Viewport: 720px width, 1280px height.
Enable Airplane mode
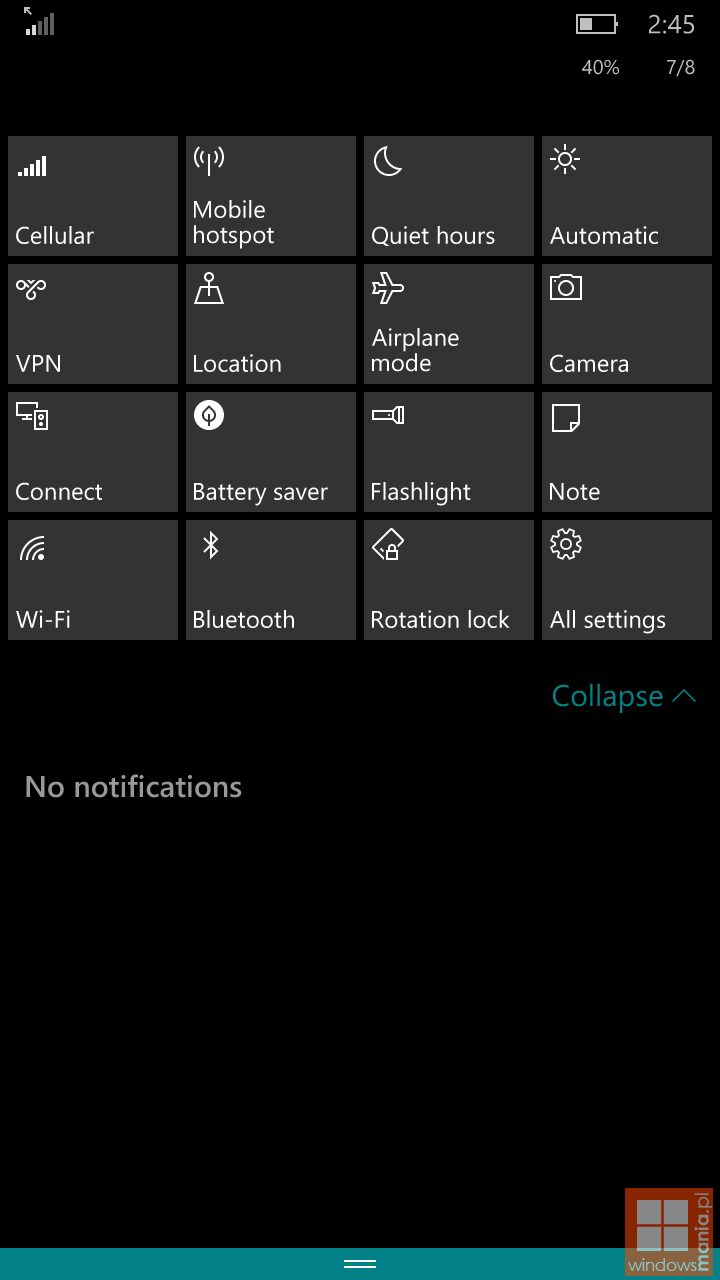pyautogui.click(x=449, y=324)
